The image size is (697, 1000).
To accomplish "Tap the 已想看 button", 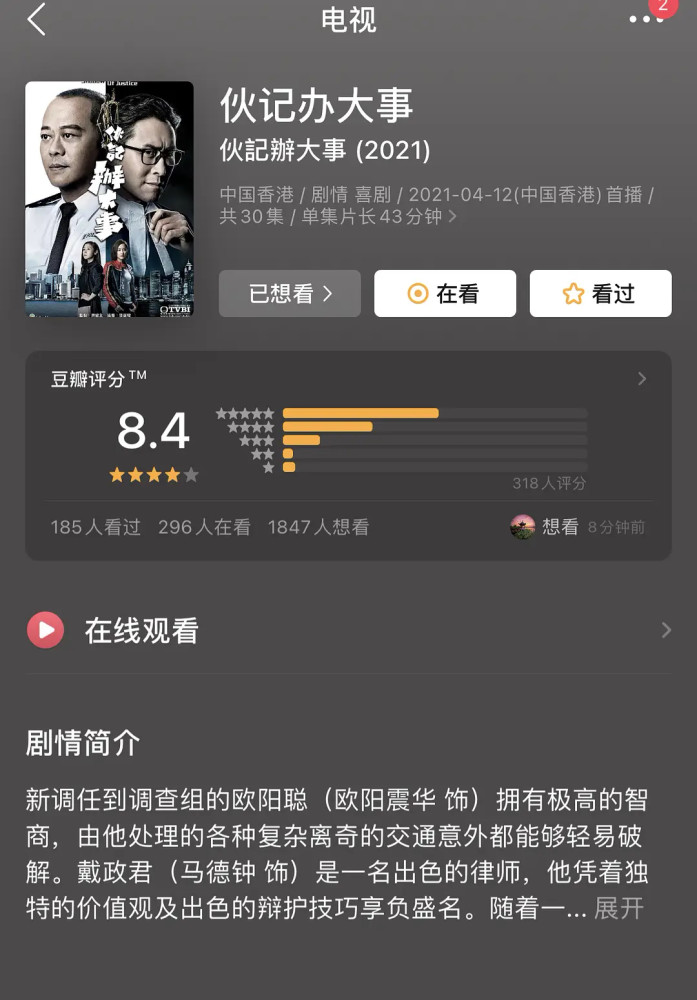I will pos(289,294).
